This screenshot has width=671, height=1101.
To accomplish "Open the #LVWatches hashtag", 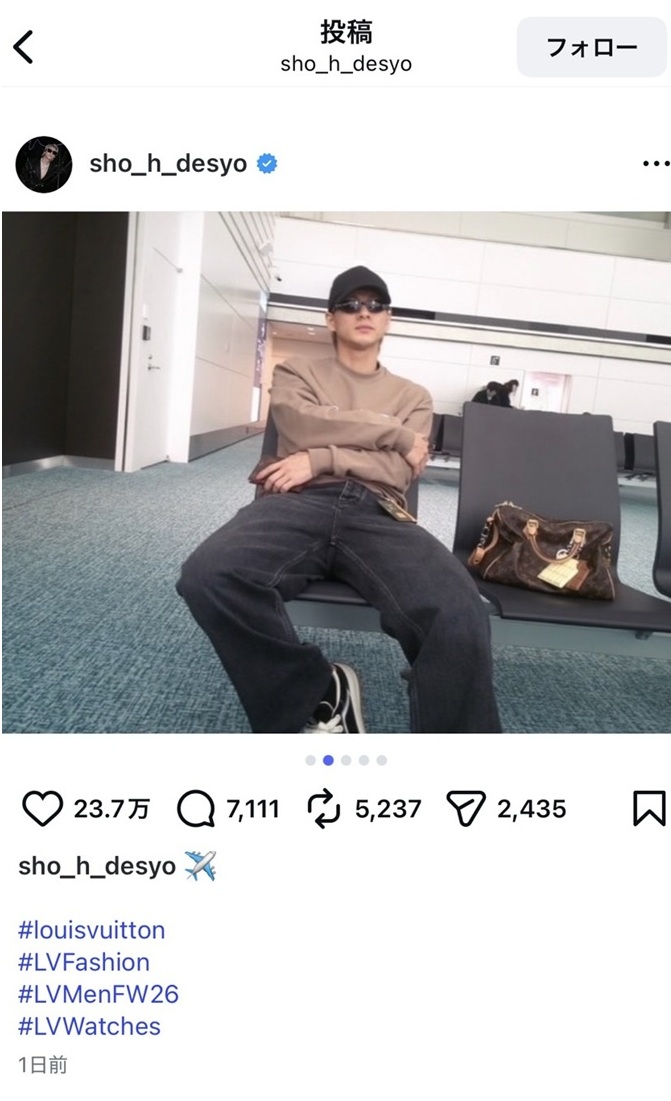I will click(x=89, y=1026).
